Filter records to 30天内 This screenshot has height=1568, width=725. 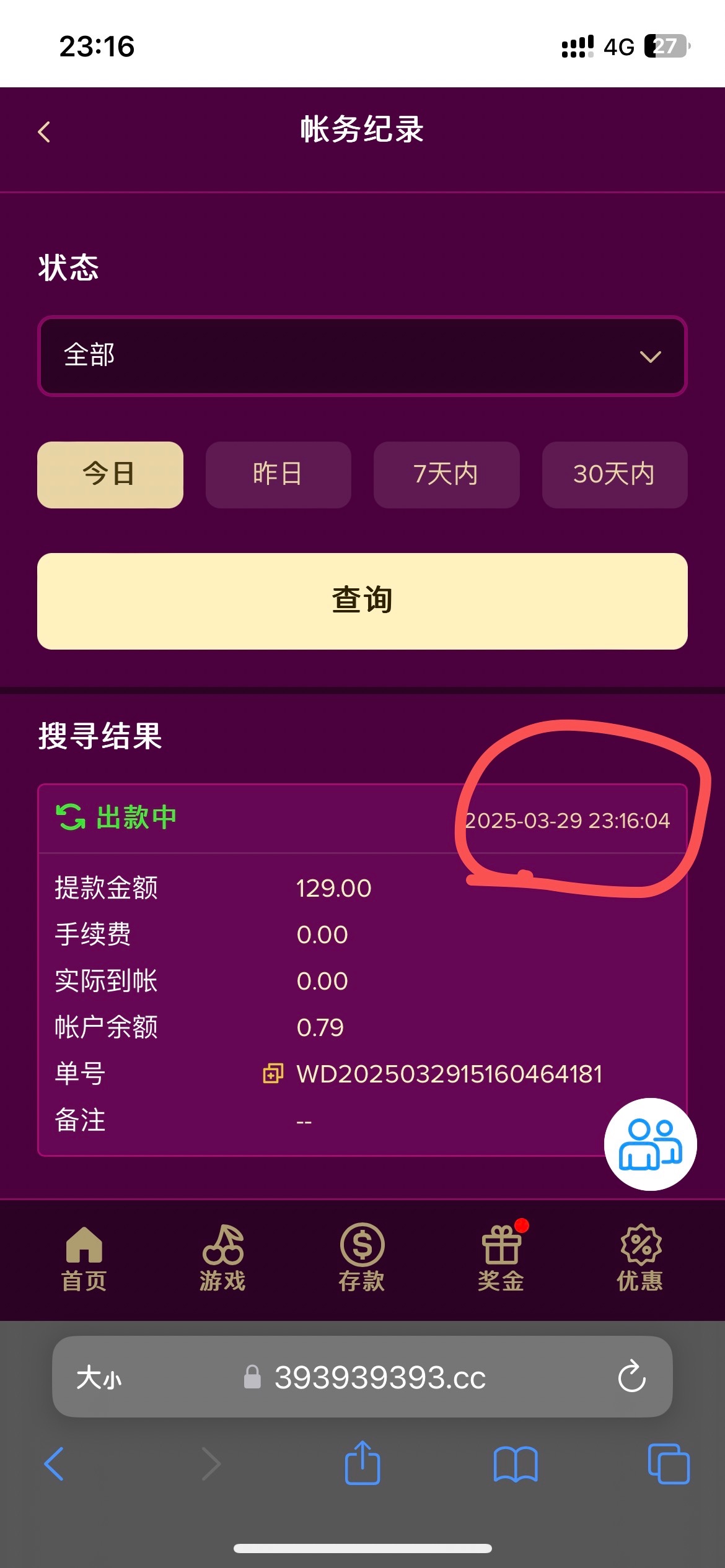point(614,474)
